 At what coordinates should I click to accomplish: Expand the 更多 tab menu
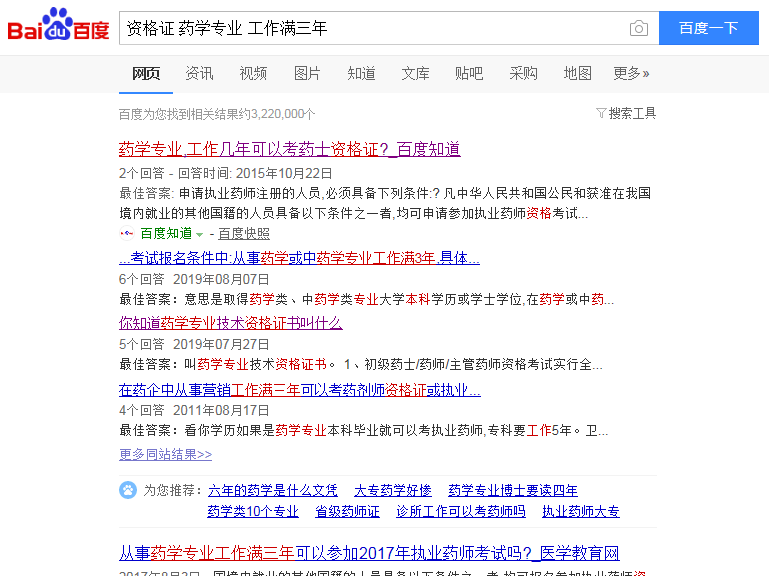(631, 73)
